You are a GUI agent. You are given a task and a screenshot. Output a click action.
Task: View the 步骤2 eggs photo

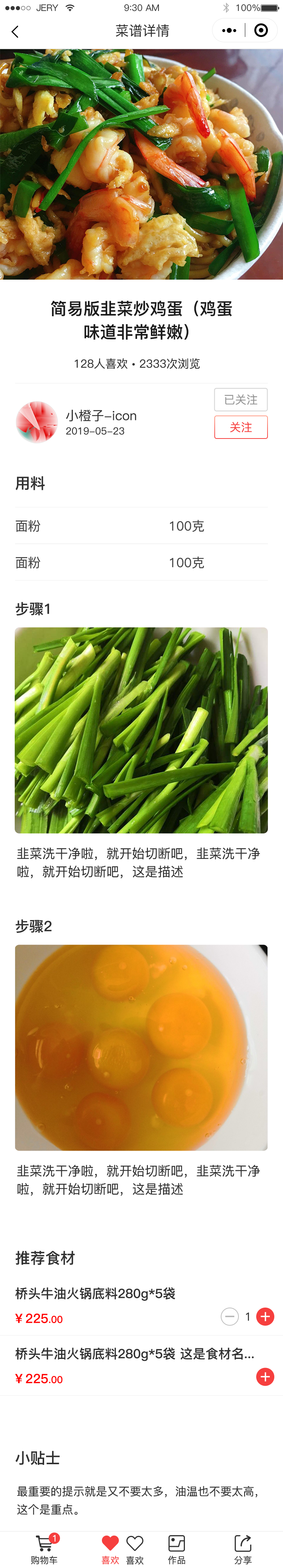141,1047
